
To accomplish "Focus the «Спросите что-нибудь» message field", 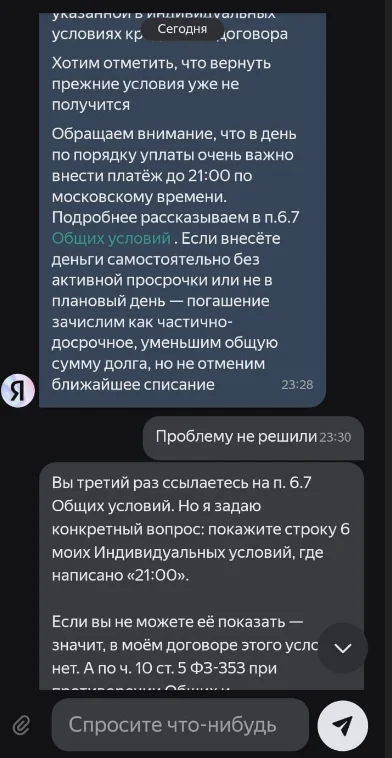I will 180,725.
